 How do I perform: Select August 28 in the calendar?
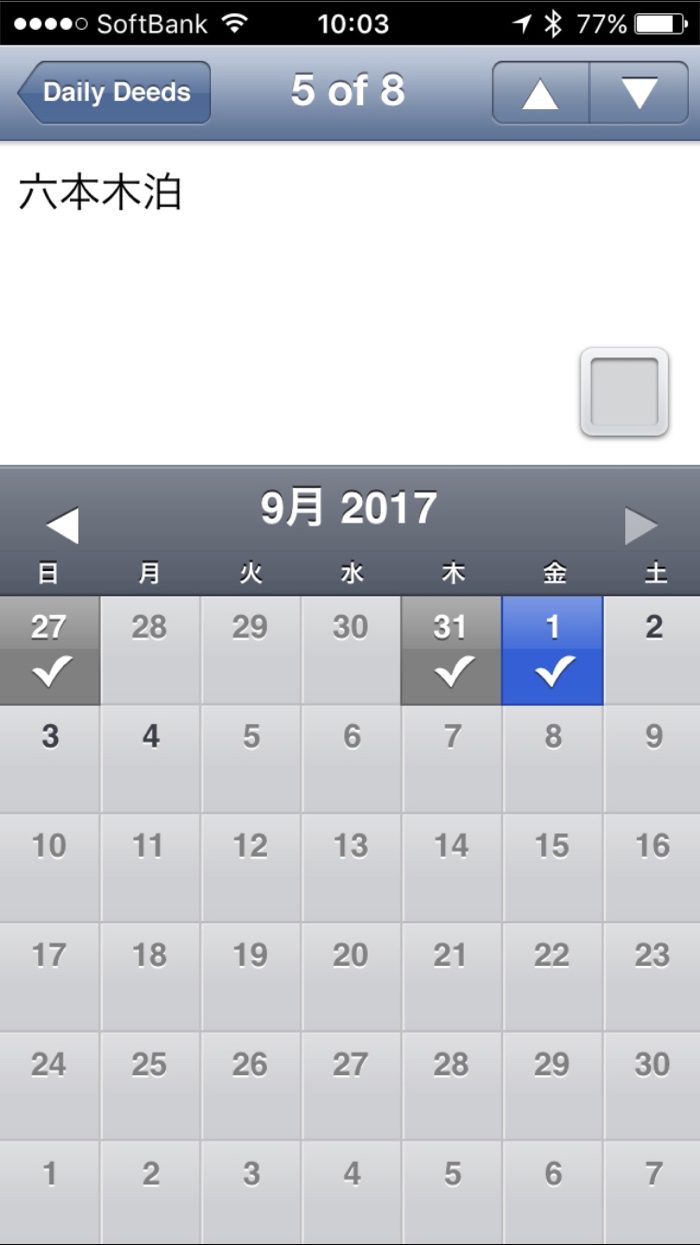coord(150,650)
